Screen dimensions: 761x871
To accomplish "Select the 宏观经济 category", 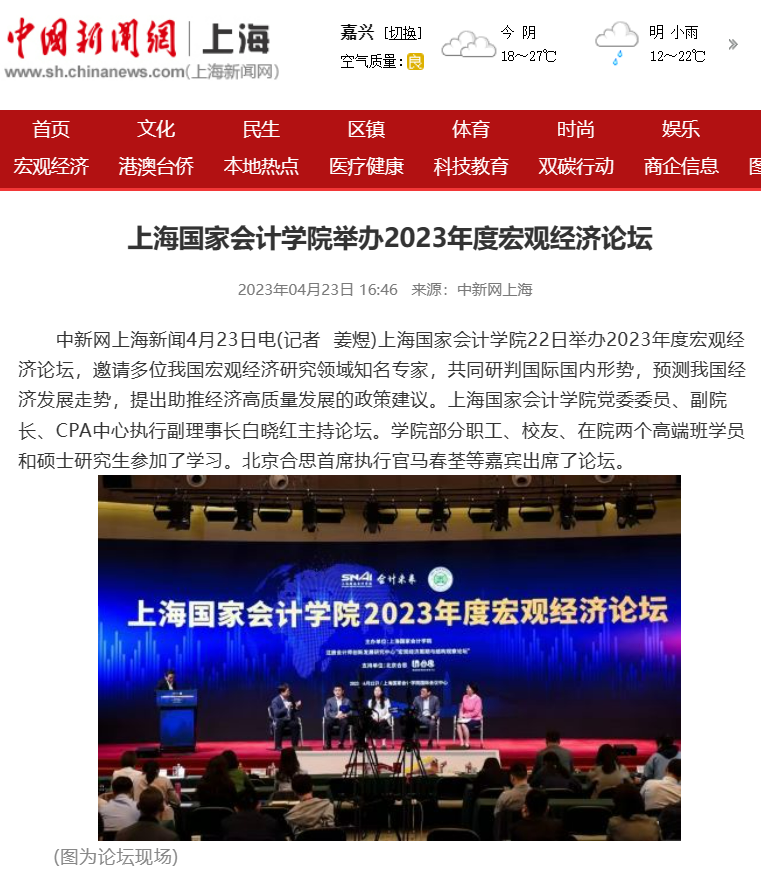I will pyautogui.click(x=51, y=166).
